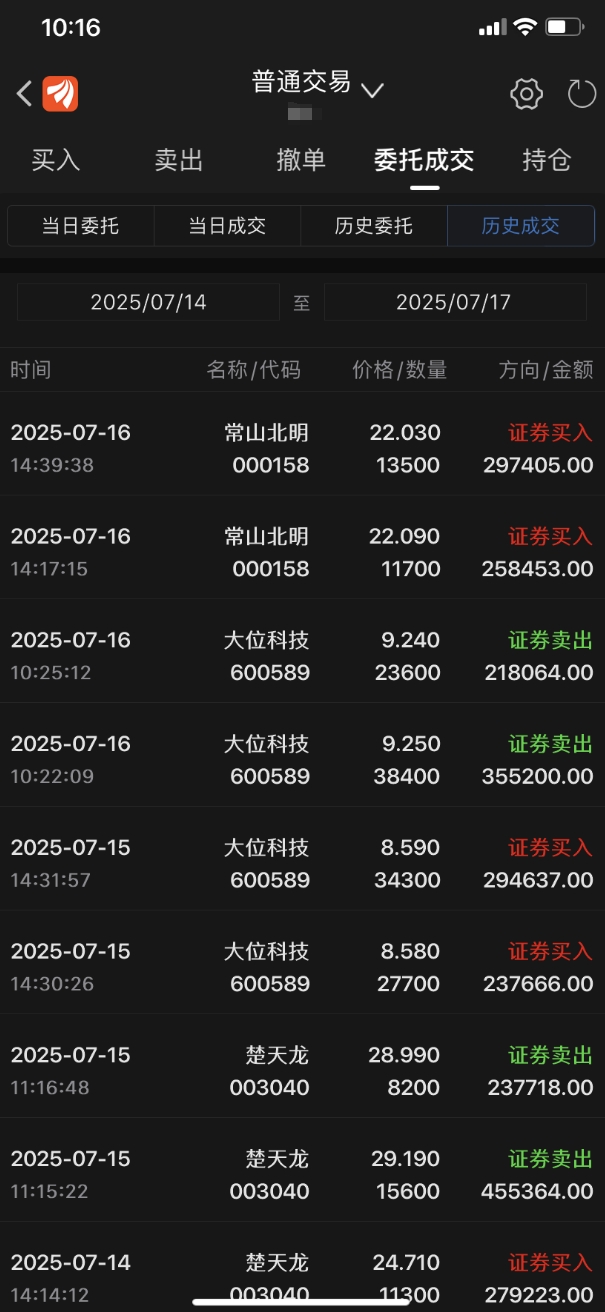The height and width of the screenshot is (1312, 605).
Task: Switch to the 买入 tab
Action: click(x=55, y=160)
